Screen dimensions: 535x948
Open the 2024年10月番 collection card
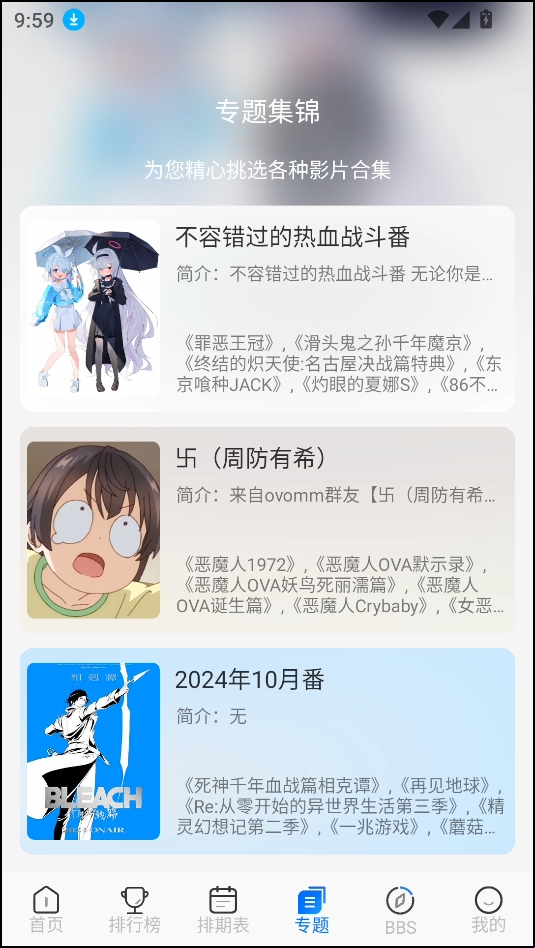267,752
